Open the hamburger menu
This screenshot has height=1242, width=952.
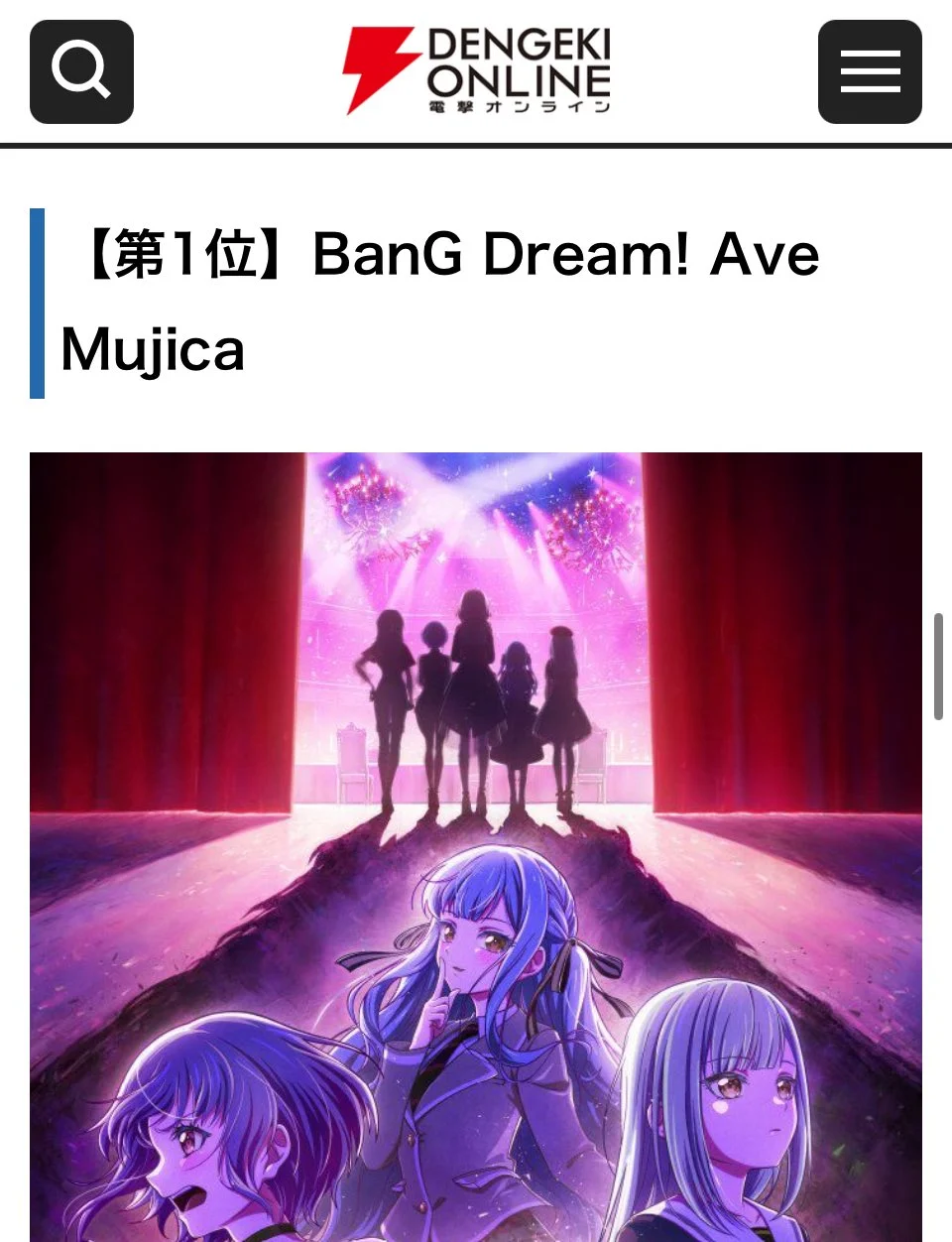pos(870,71)
